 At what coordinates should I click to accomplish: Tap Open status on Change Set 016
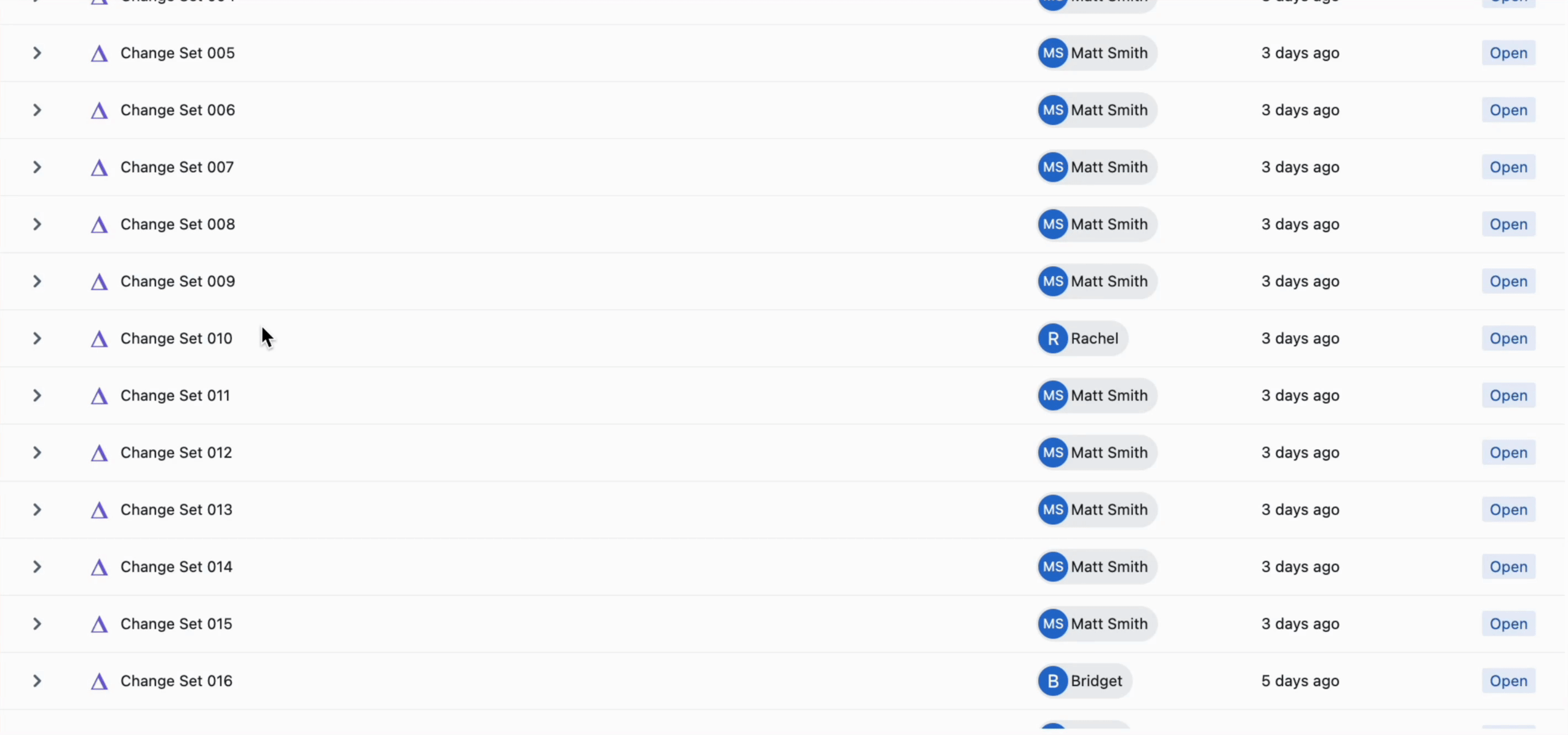pos(1508,681)
